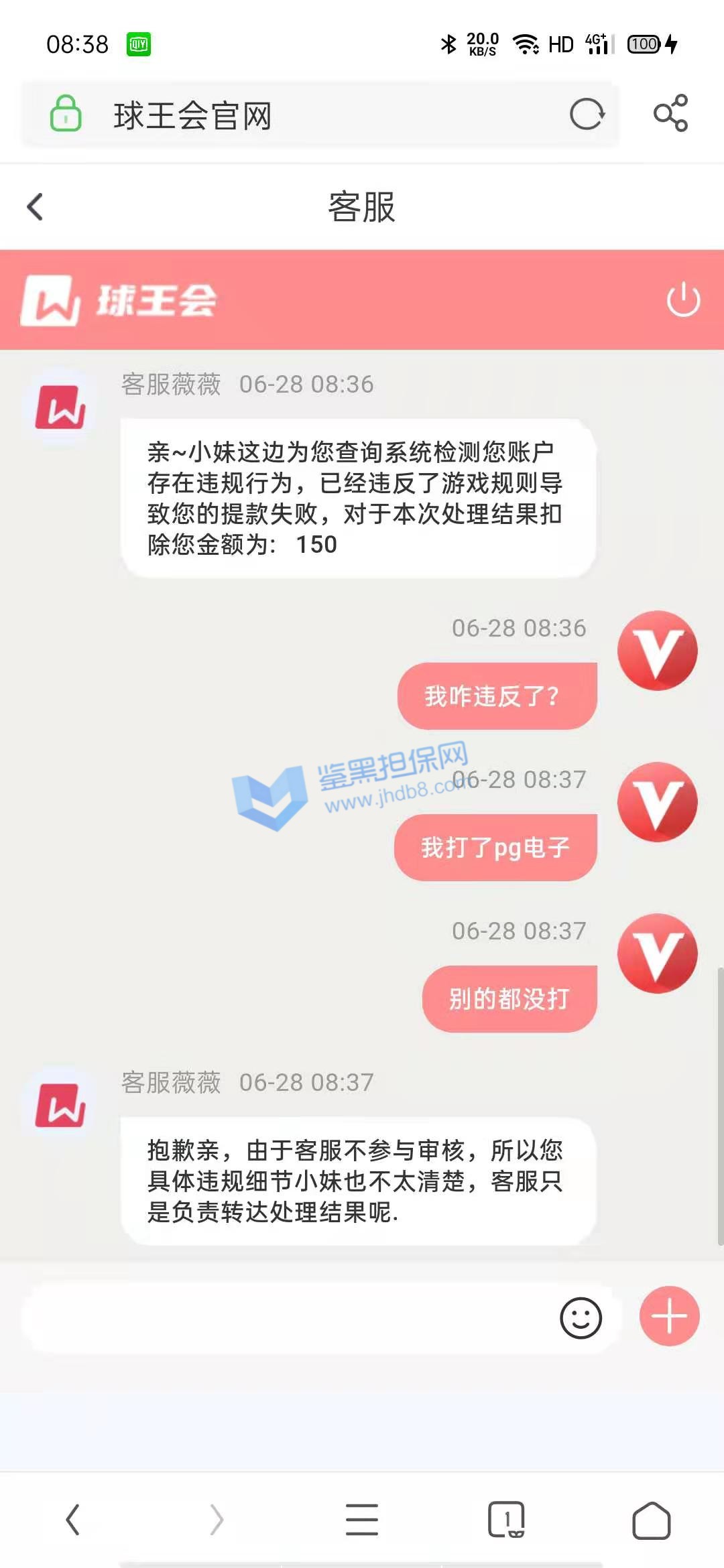This screenshot has width=724, height=1568.
Task: Open the browser menu hamburger icon
Action: [362, 1519]
